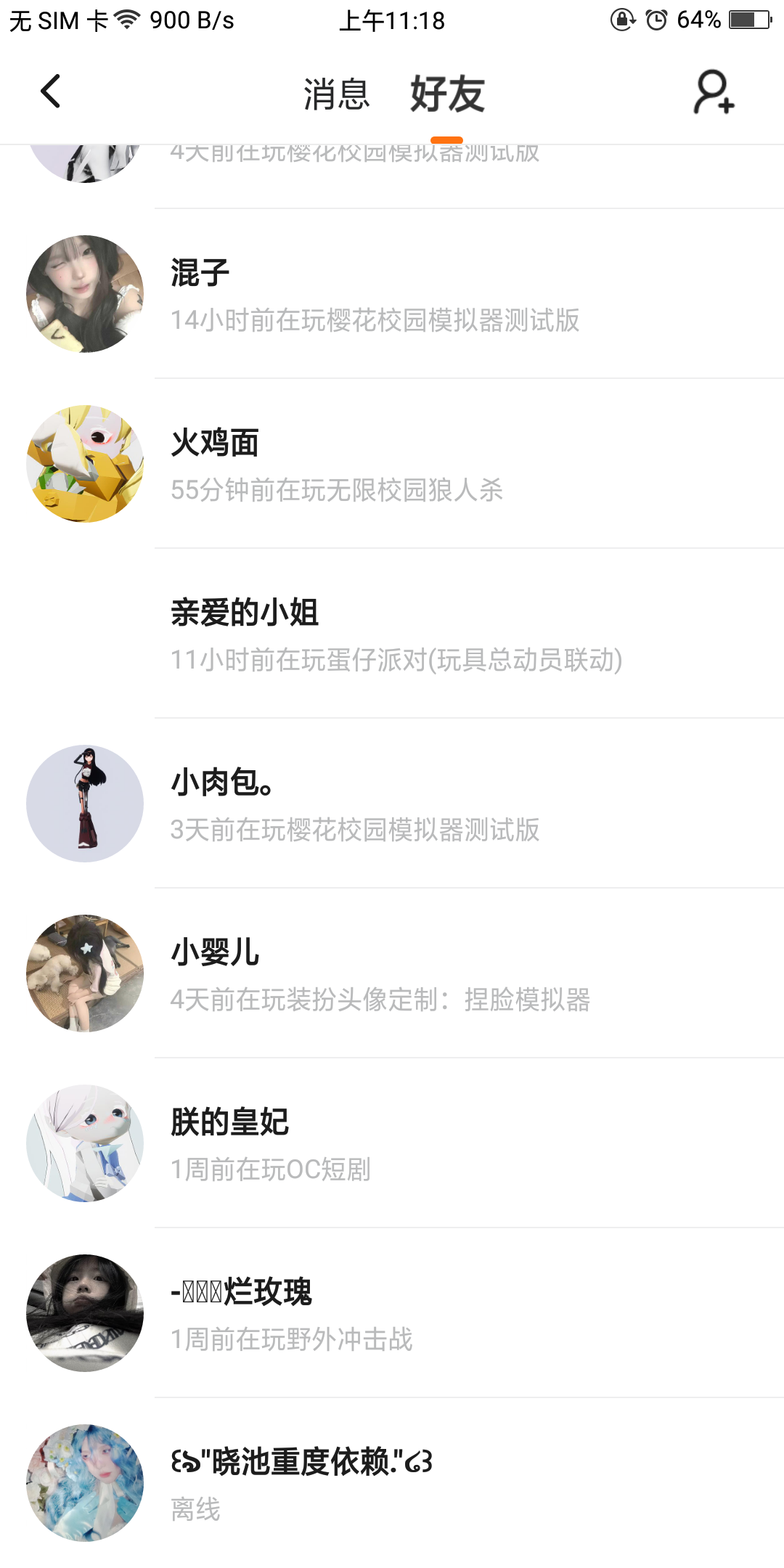Select the 好友 tab
The height and width of the screenshot is (1568, 784).
[x=446, y=94]
